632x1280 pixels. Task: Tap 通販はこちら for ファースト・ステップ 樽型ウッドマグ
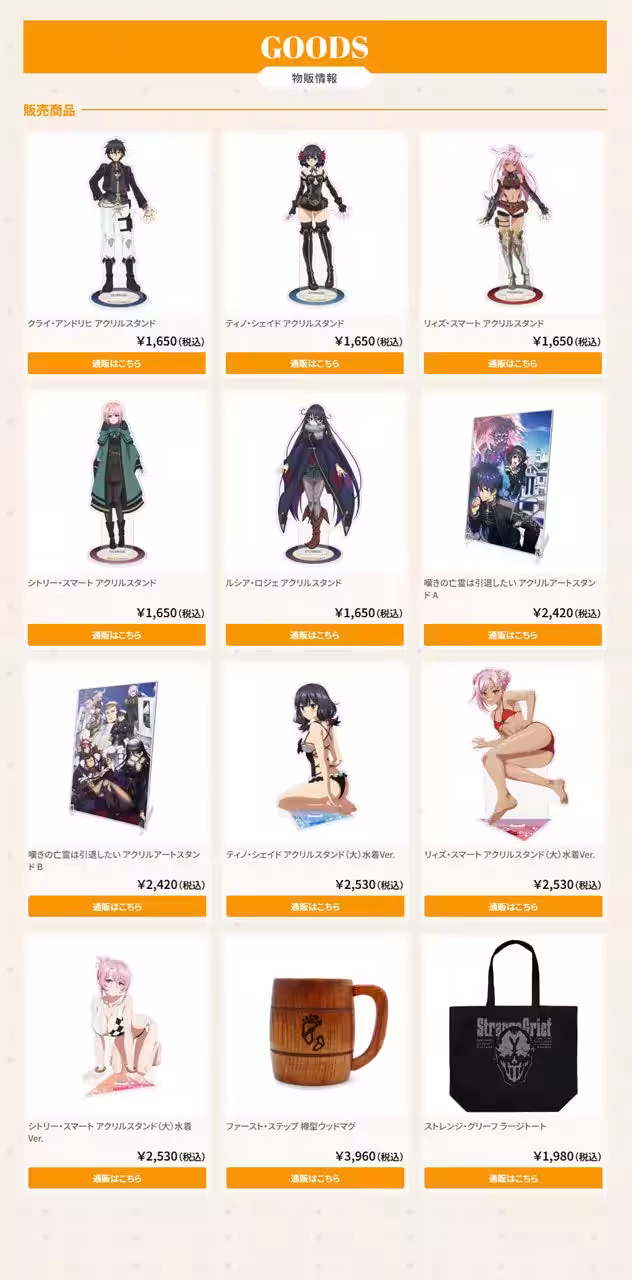pos(315,1178)
